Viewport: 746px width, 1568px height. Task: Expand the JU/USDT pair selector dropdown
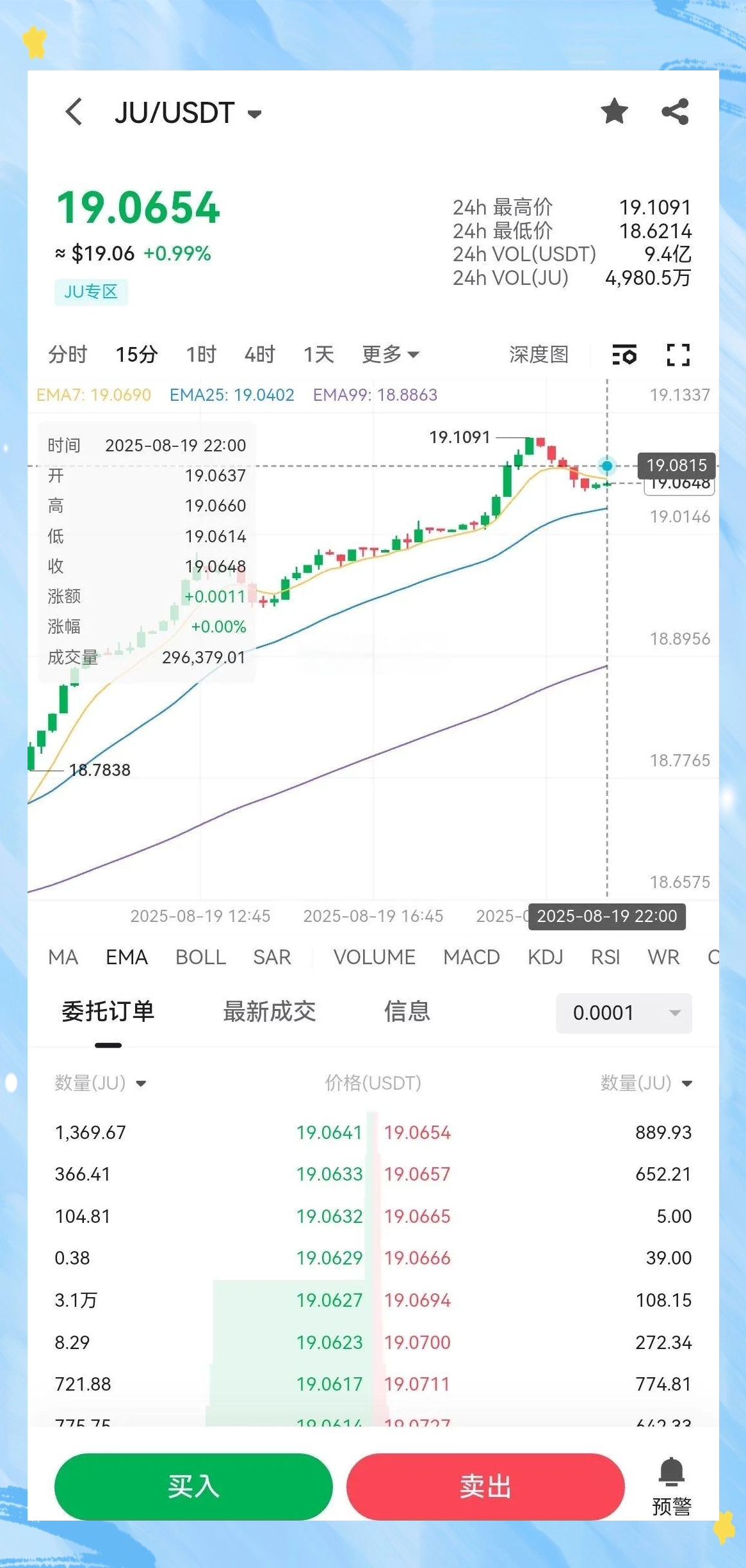pyautogui.click(x=254, y=113)
